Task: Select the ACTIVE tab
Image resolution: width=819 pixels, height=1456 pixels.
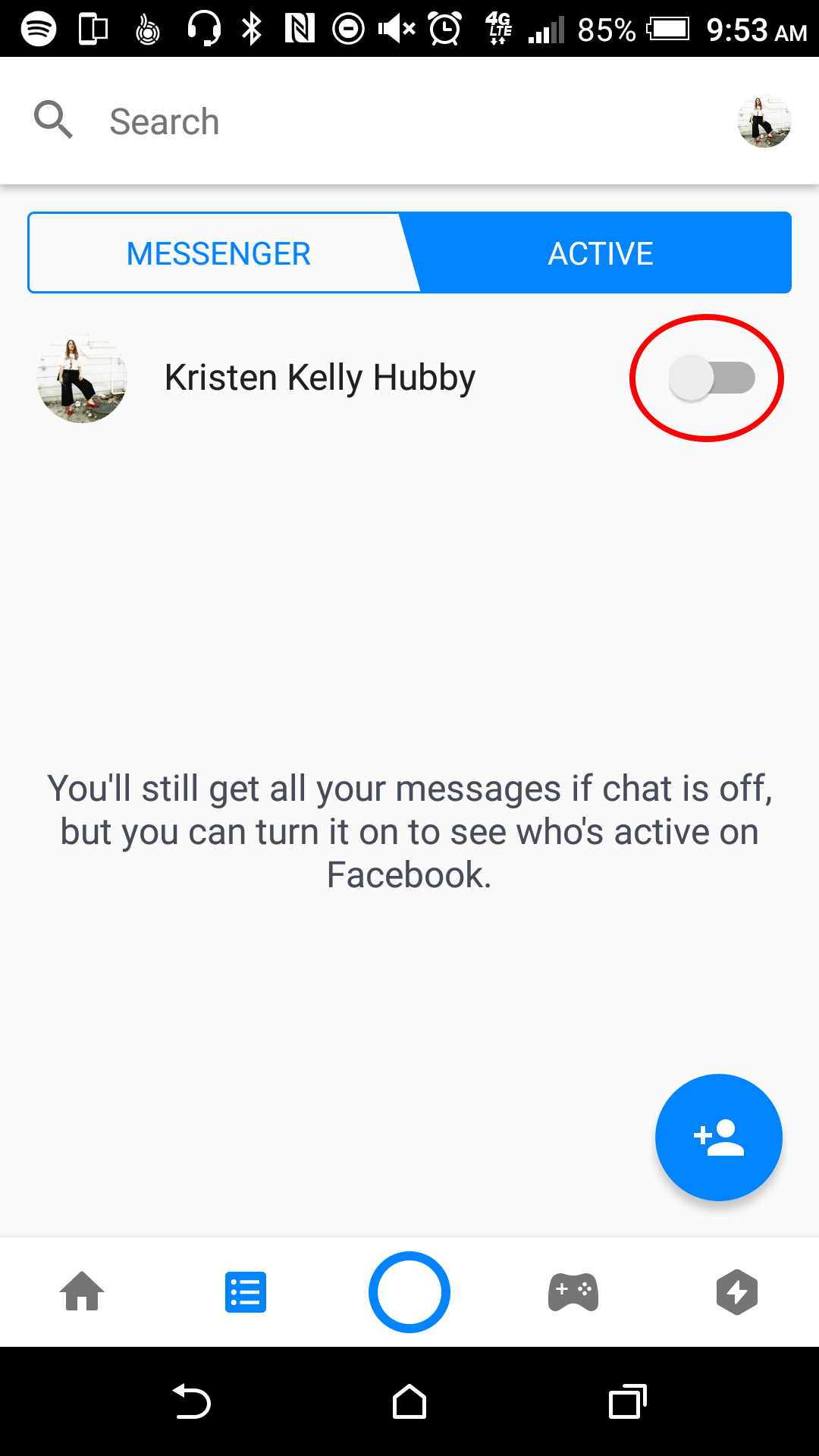Action: pos(600,253)
